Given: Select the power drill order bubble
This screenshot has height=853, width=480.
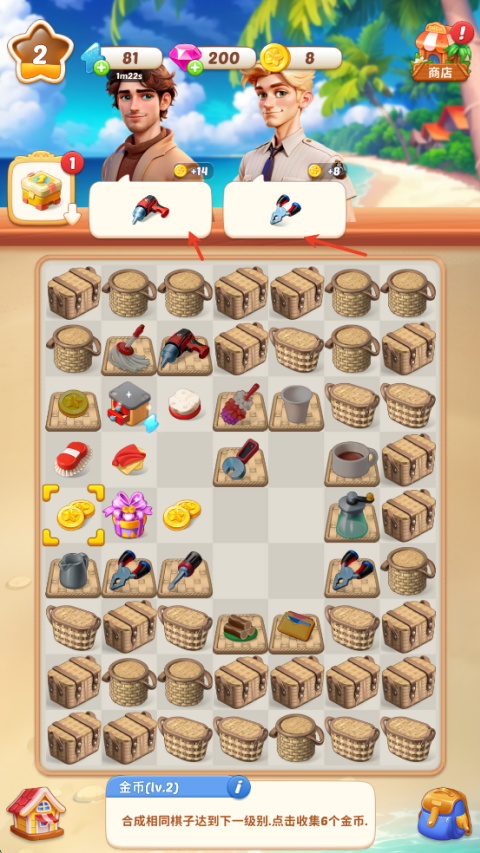Looking at the screenshot, I should tap(150, 209).
